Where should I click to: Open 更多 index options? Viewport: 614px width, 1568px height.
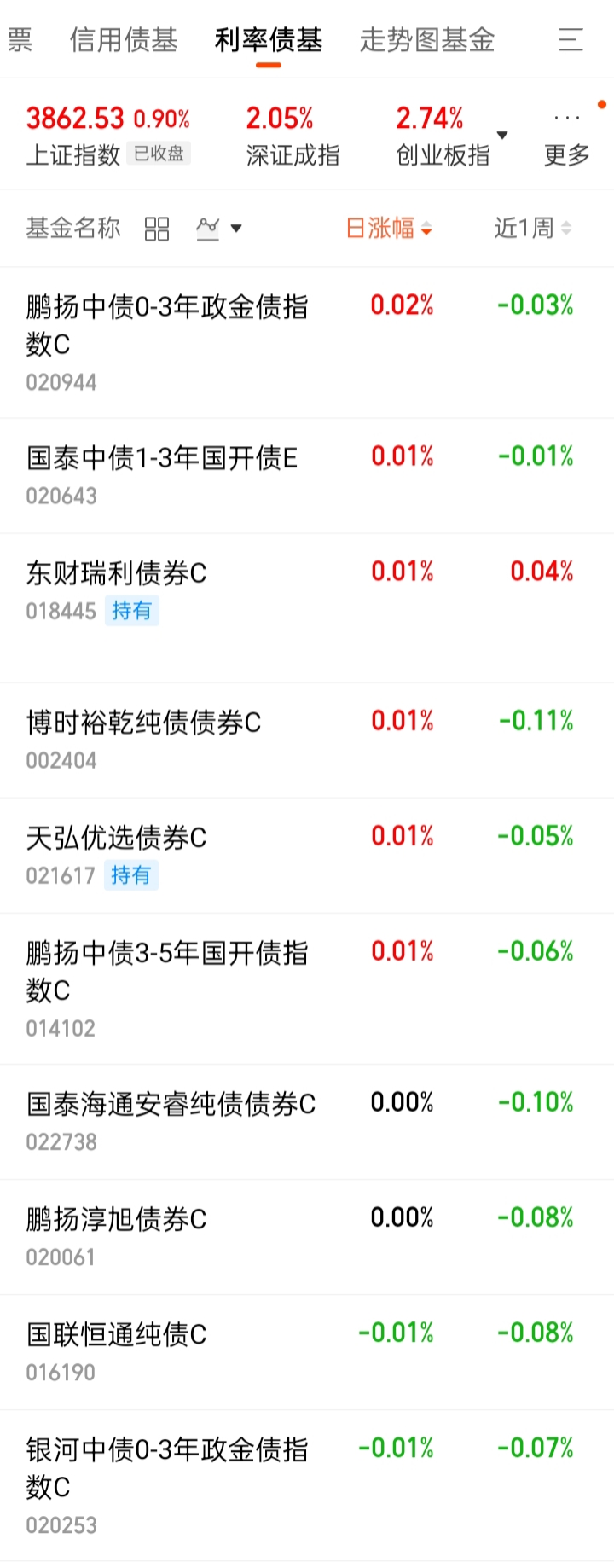pos(567,139)
